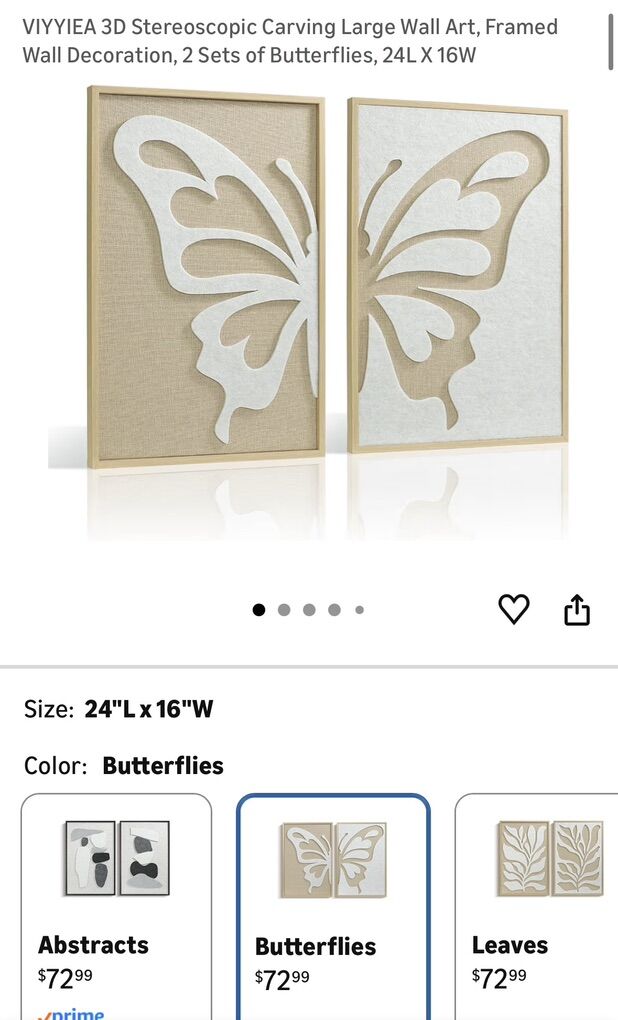Share this butterfly wall art listing
618x1020 pixels.
(577, 609)
